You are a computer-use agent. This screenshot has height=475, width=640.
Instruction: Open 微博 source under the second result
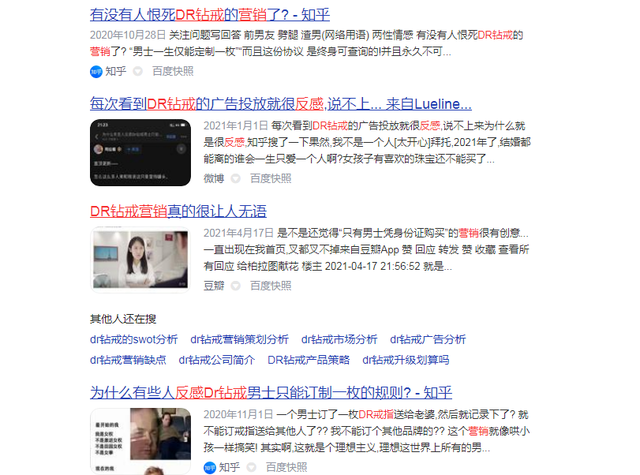tap(214, 178)
